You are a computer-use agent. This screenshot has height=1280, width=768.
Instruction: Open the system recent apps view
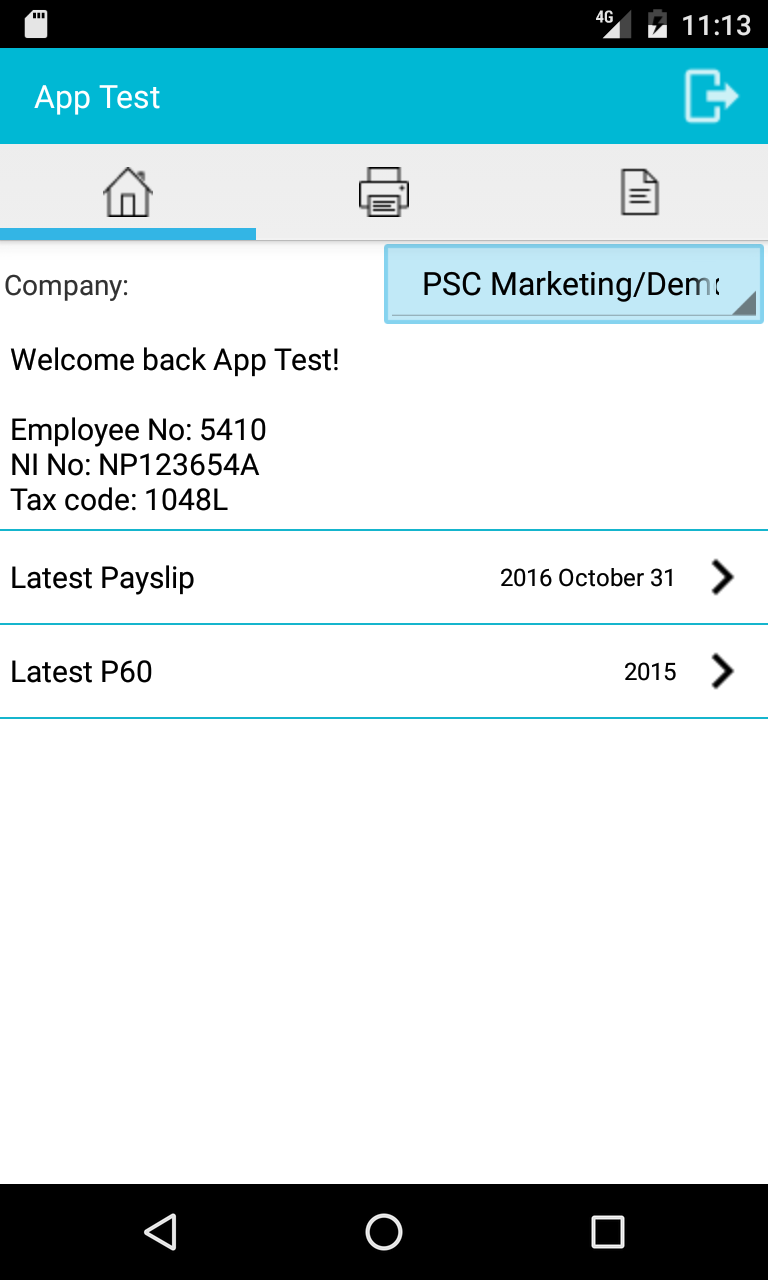coord(607,1232)
